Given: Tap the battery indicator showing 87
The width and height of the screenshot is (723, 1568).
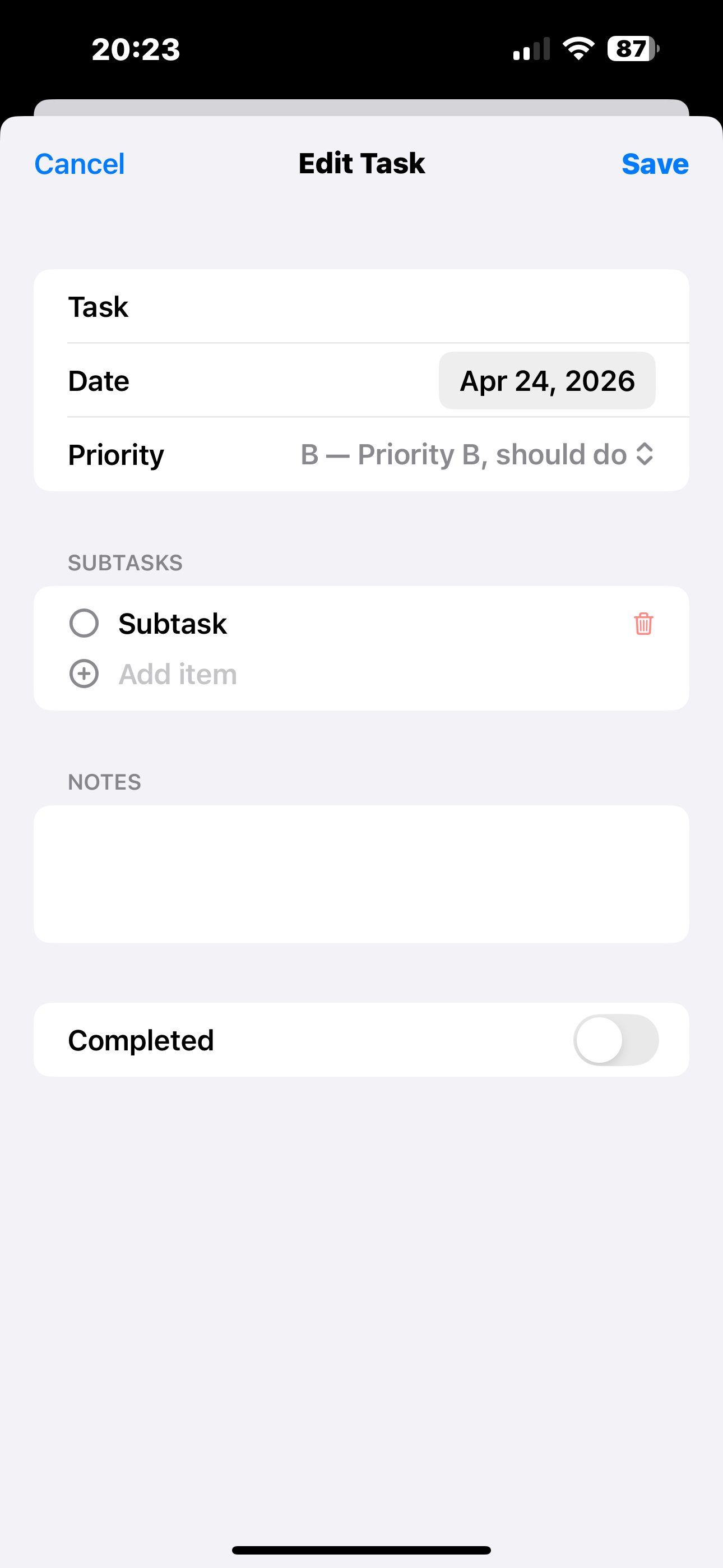Looking at the screenshot, I should 631,48.
